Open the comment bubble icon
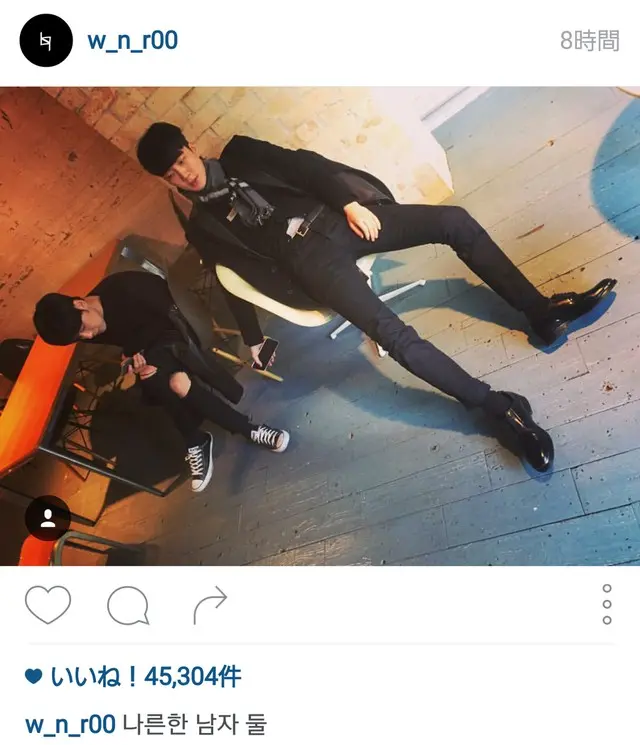 click(128, 605)
